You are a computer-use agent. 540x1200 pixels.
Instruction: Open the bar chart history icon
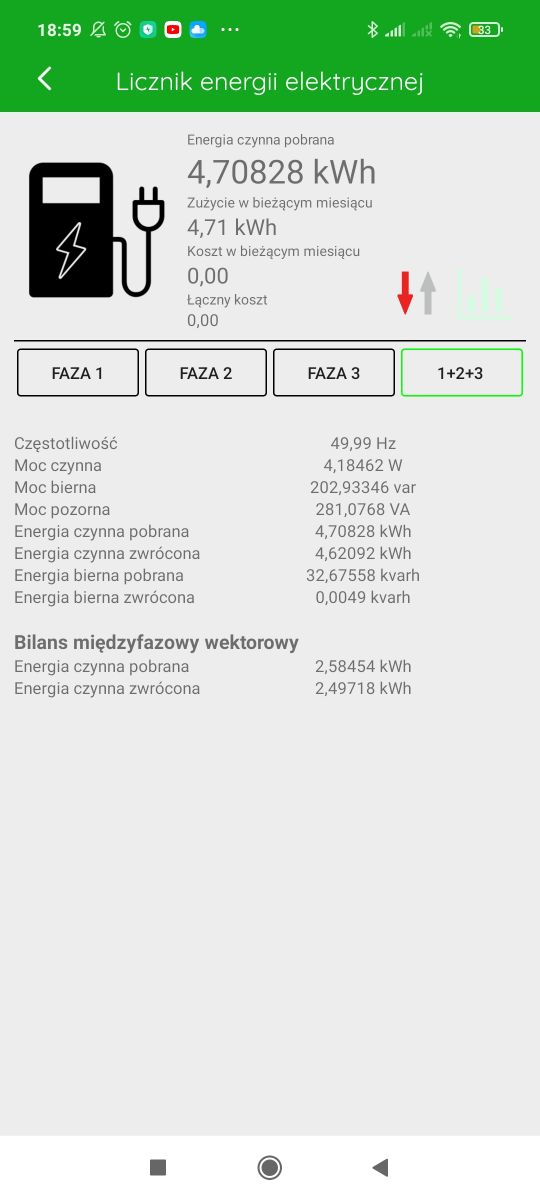pos(482,294)
